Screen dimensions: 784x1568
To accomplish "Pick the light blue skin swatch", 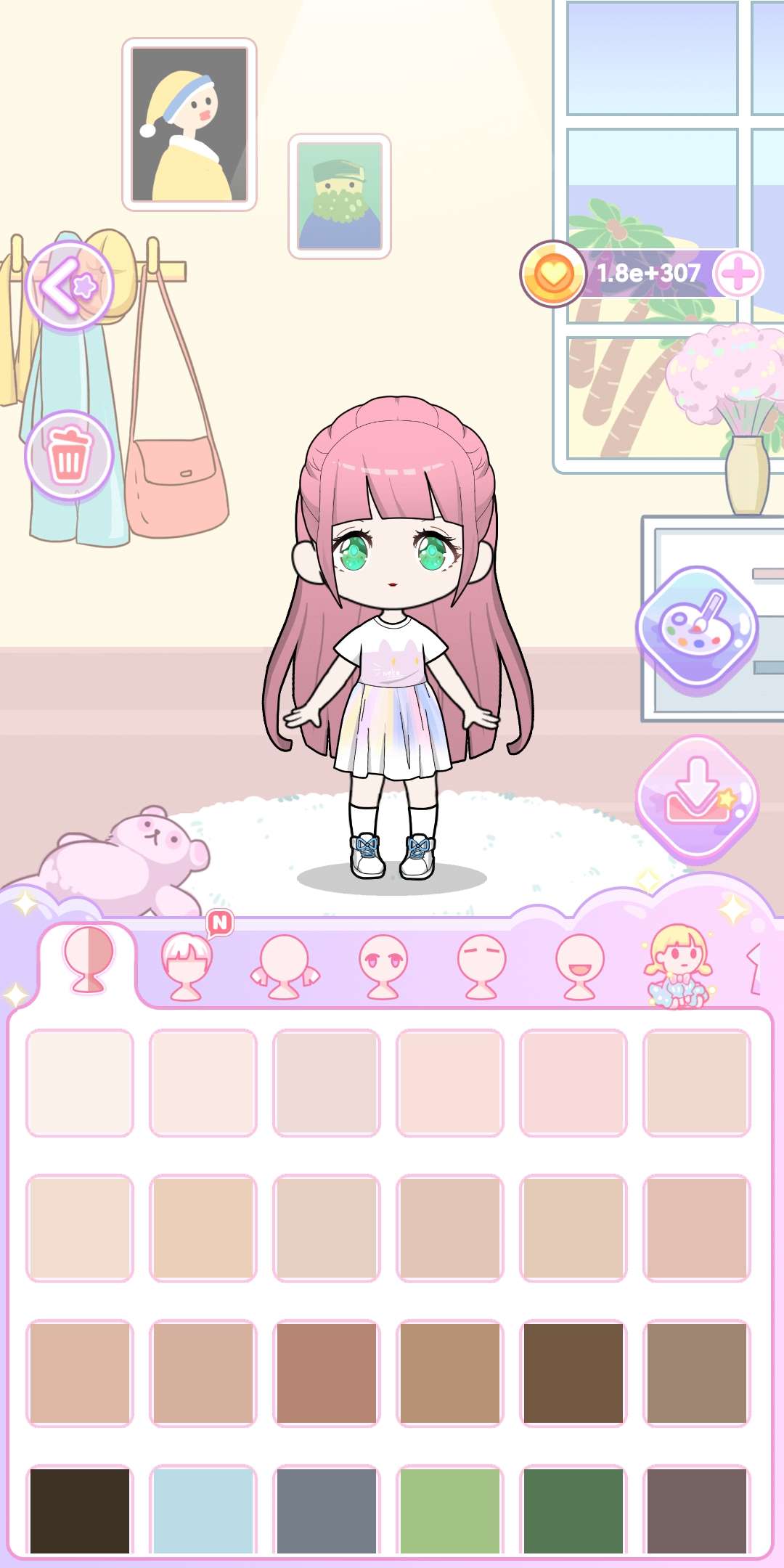I will tap(203, 1510).
